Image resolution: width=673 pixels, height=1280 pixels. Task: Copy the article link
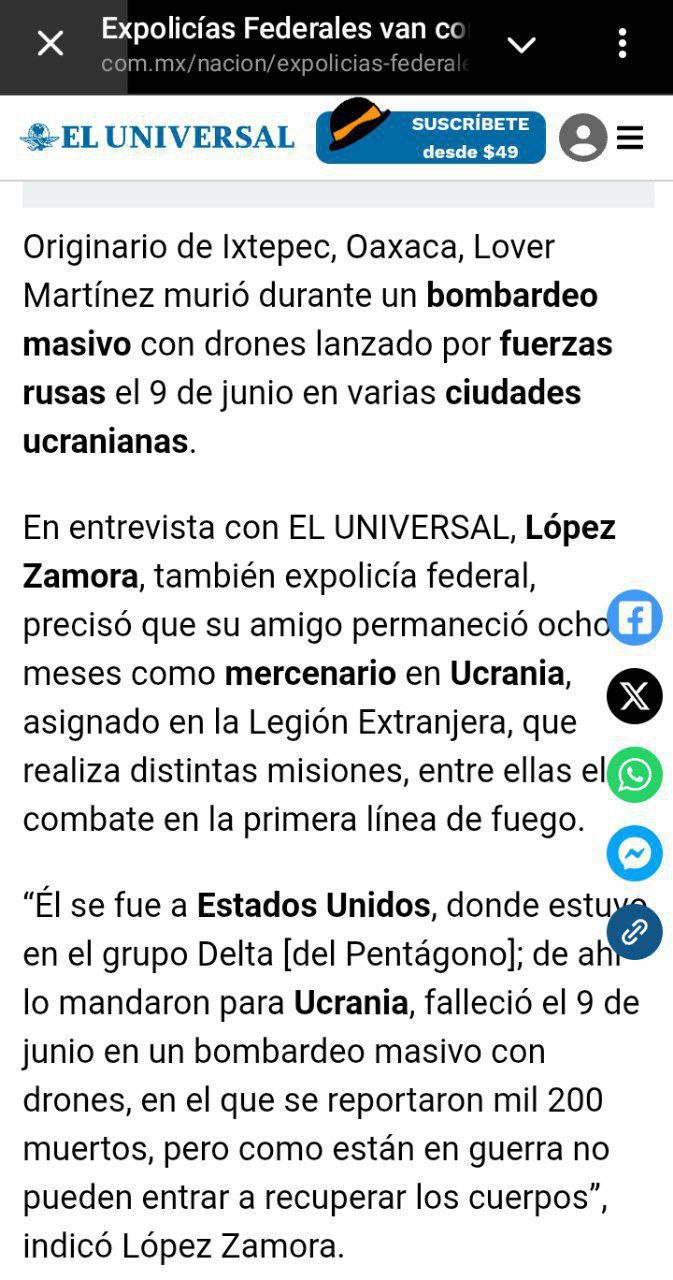tap(634, 932)
